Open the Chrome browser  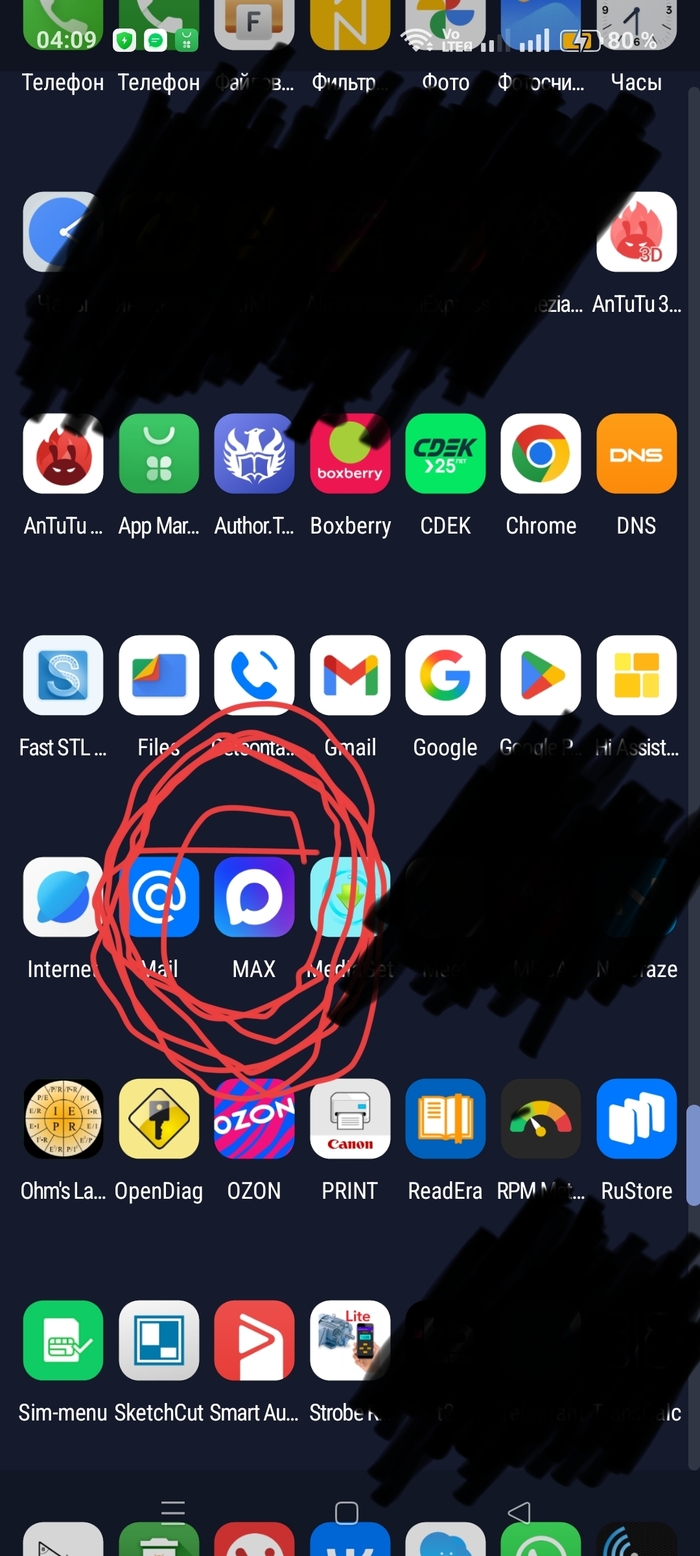click(x=541, y=454)
